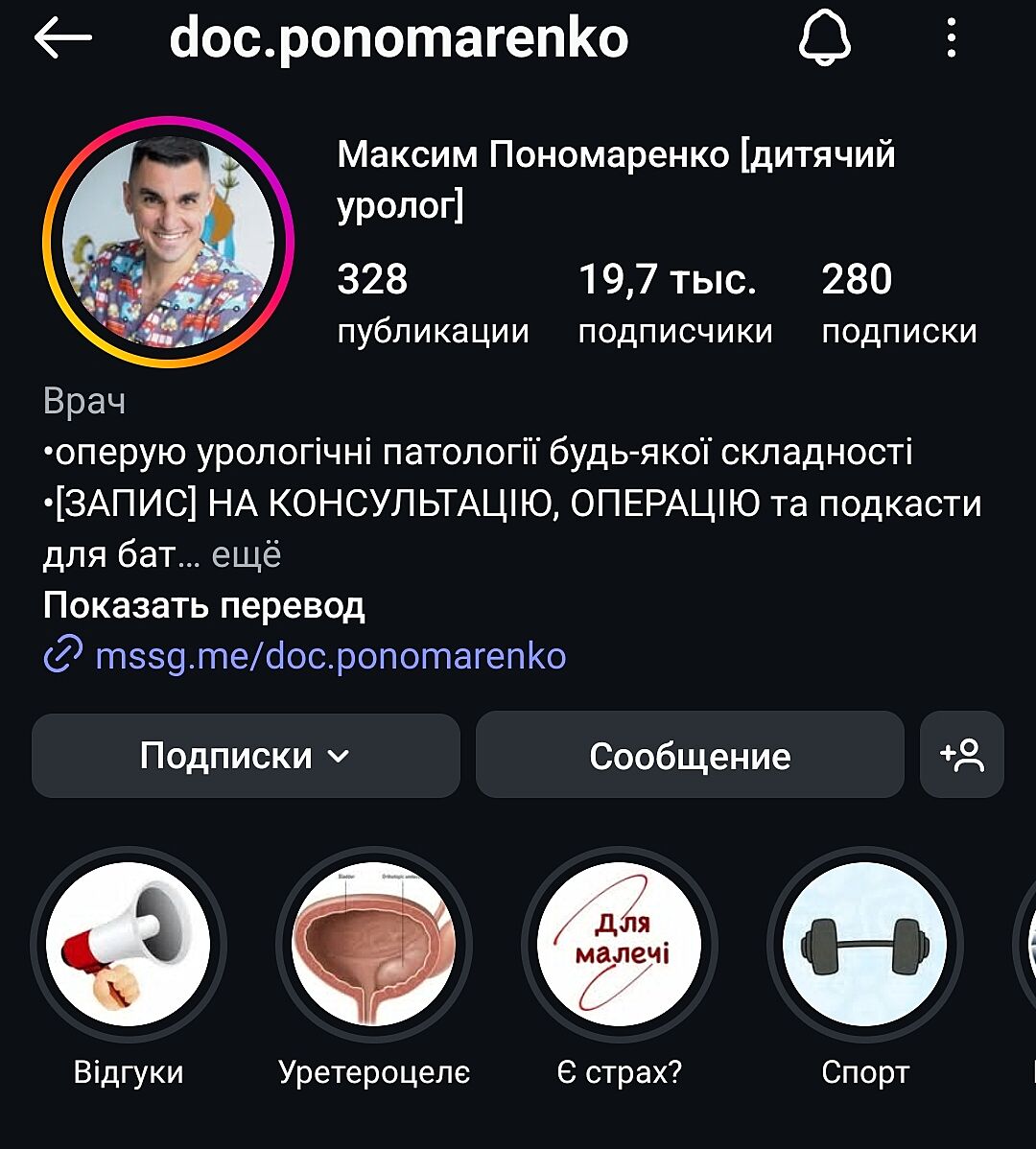Viewport: 1036px width, 1149px height.
Task: Open the Подписки dropdown button
Action: point(246,756)
